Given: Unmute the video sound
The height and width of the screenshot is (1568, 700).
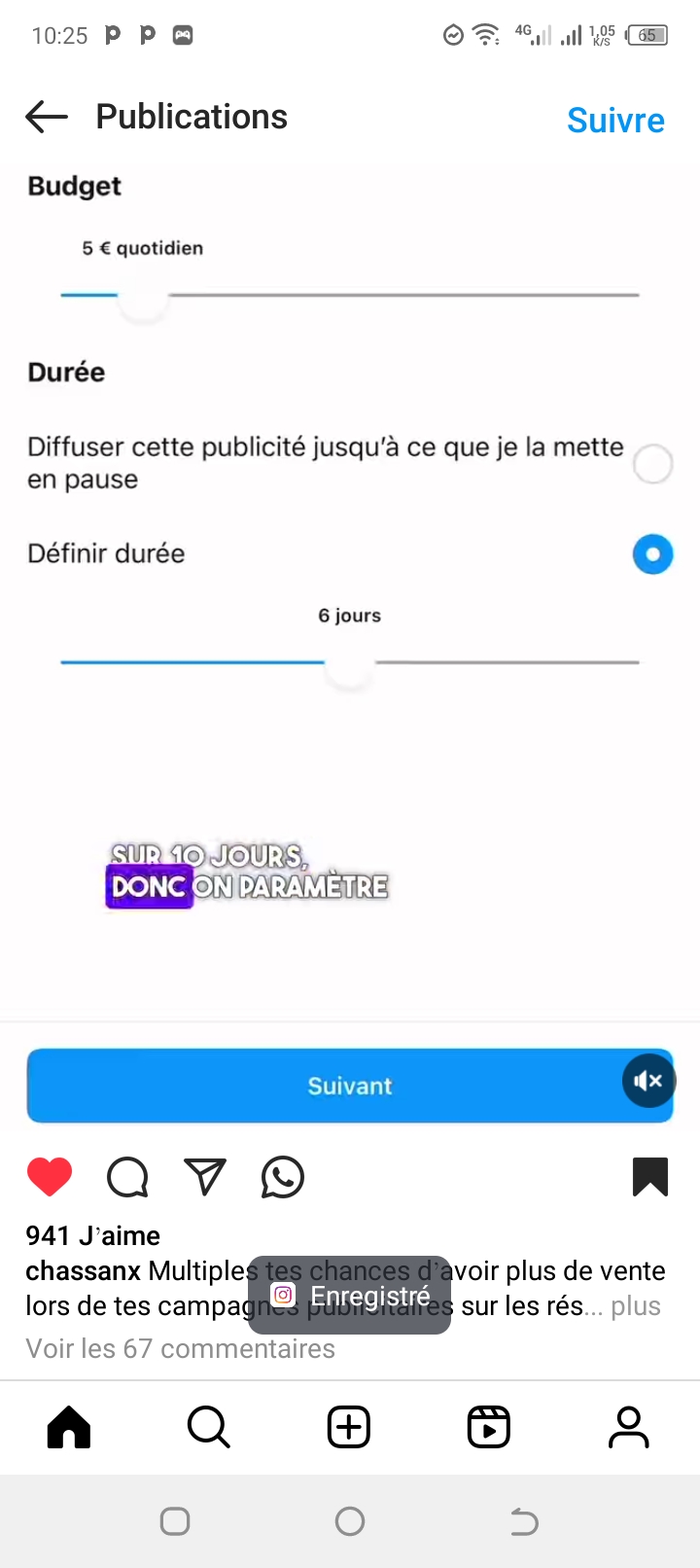Looking at the screenshot, I should click(648, 1081).
